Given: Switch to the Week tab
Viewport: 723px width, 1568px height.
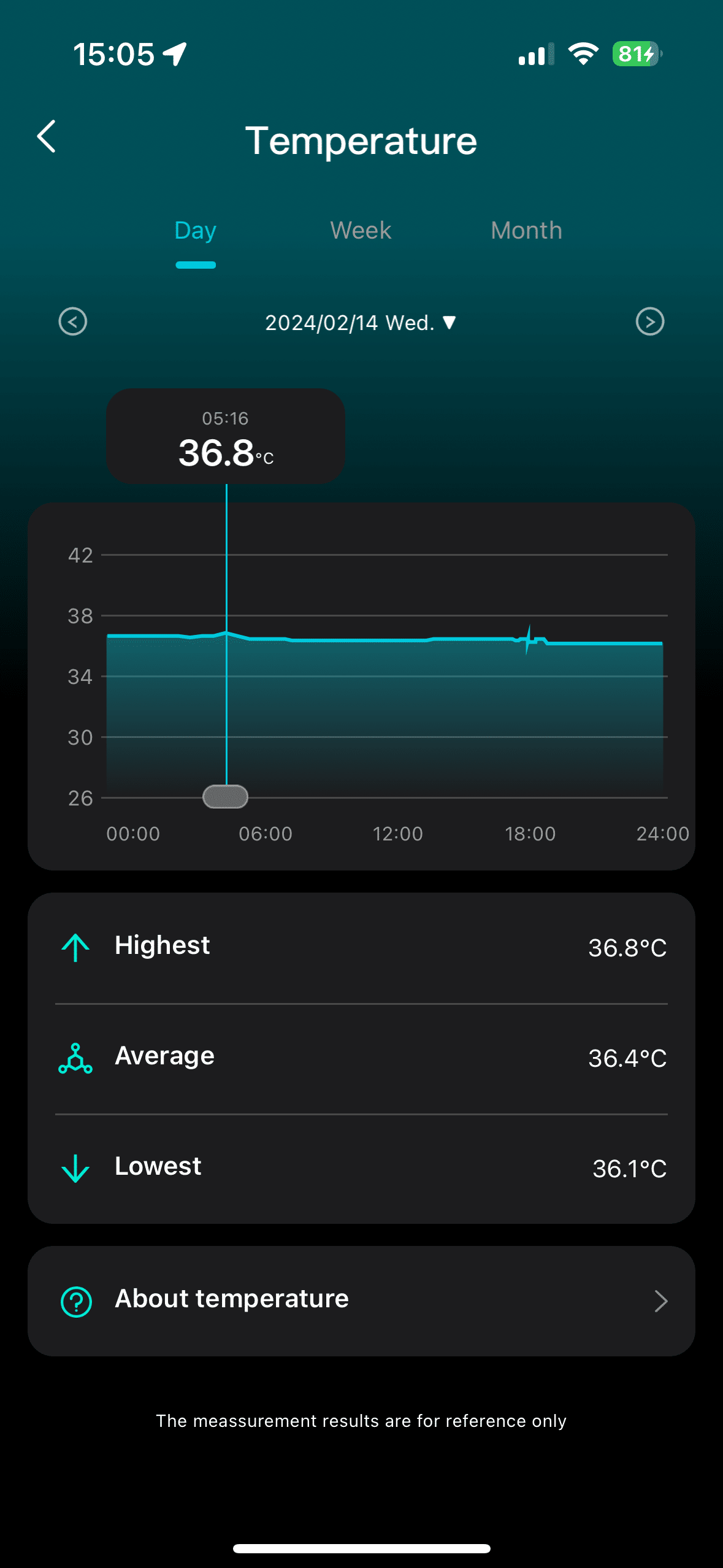Looking at the screenshot, I should point(361,231).
